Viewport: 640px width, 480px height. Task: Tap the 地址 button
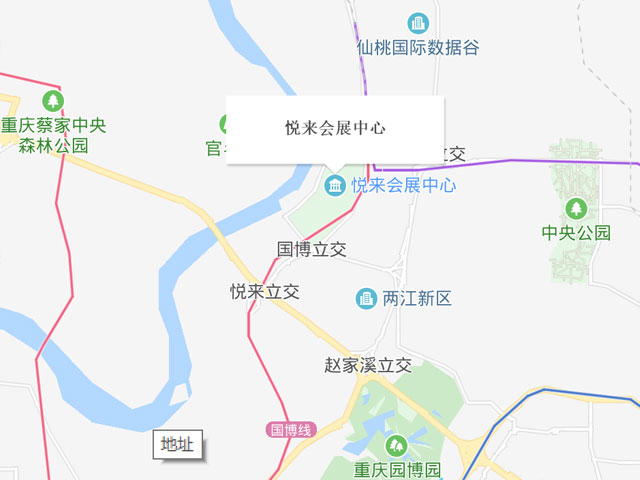coord(178,444)
